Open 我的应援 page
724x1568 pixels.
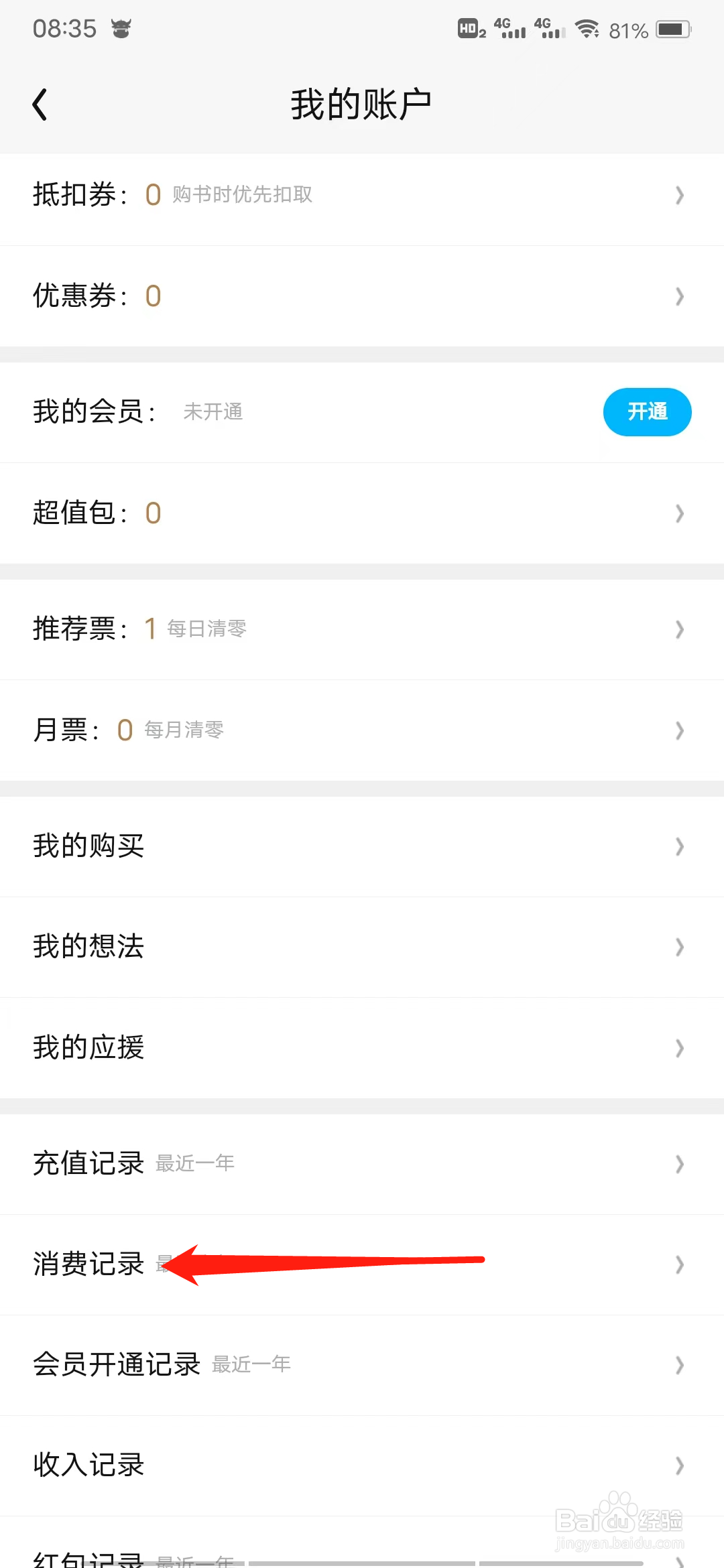pos(362,1048)
